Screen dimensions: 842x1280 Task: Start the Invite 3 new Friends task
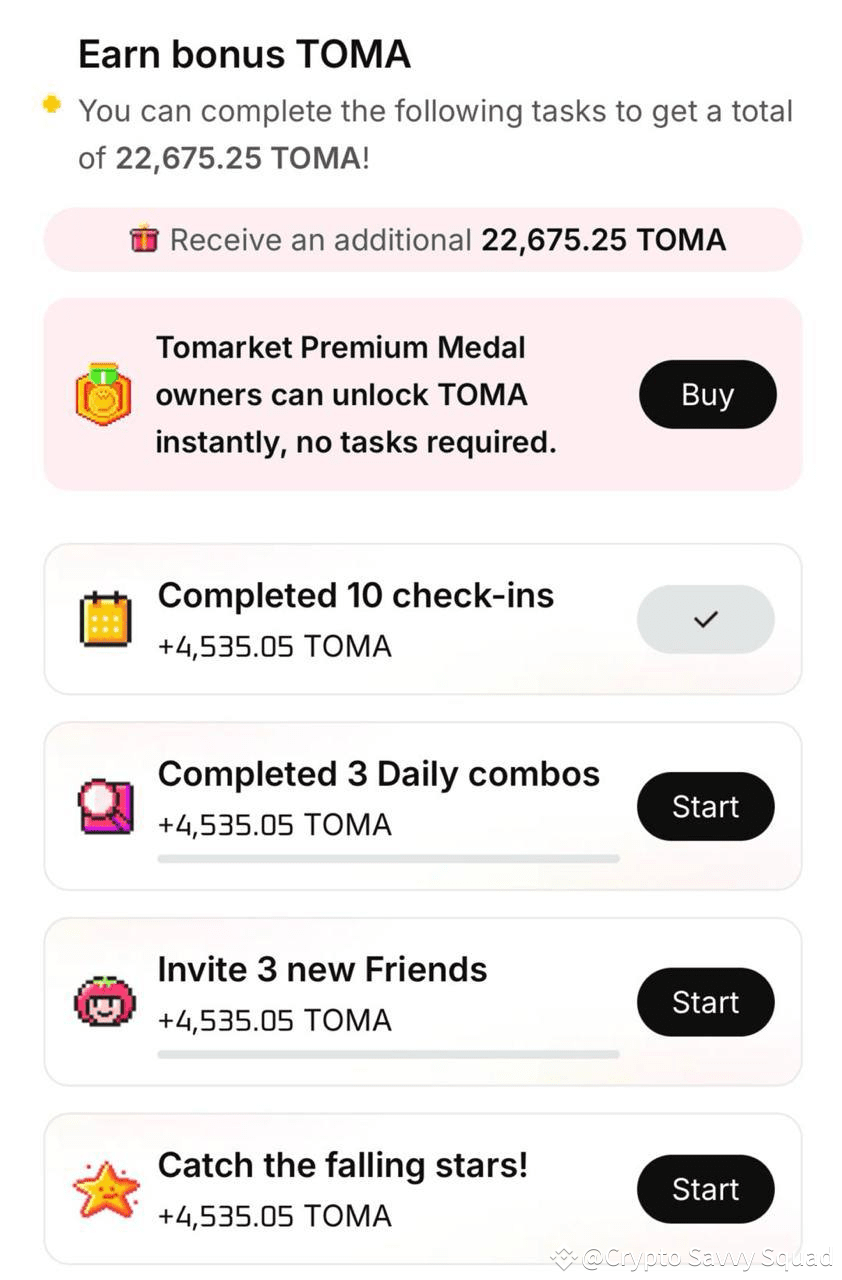click(x=705, y=1001)
